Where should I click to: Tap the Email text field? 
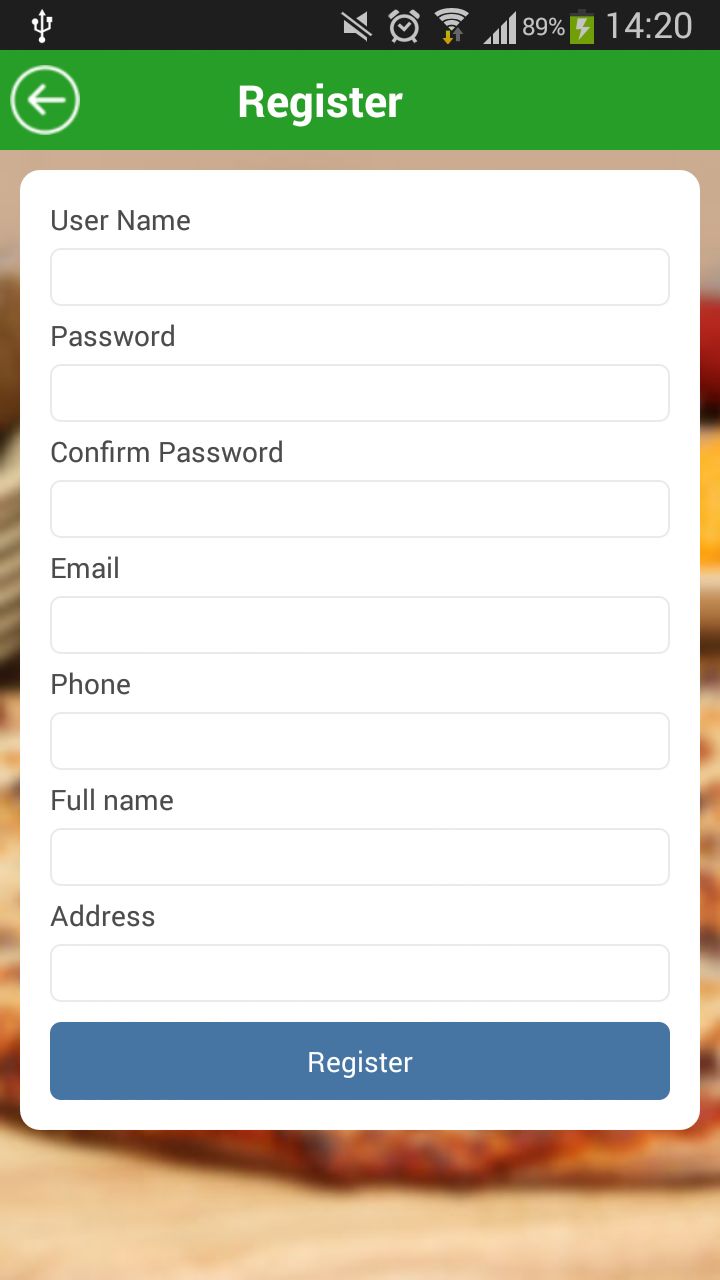360,625
